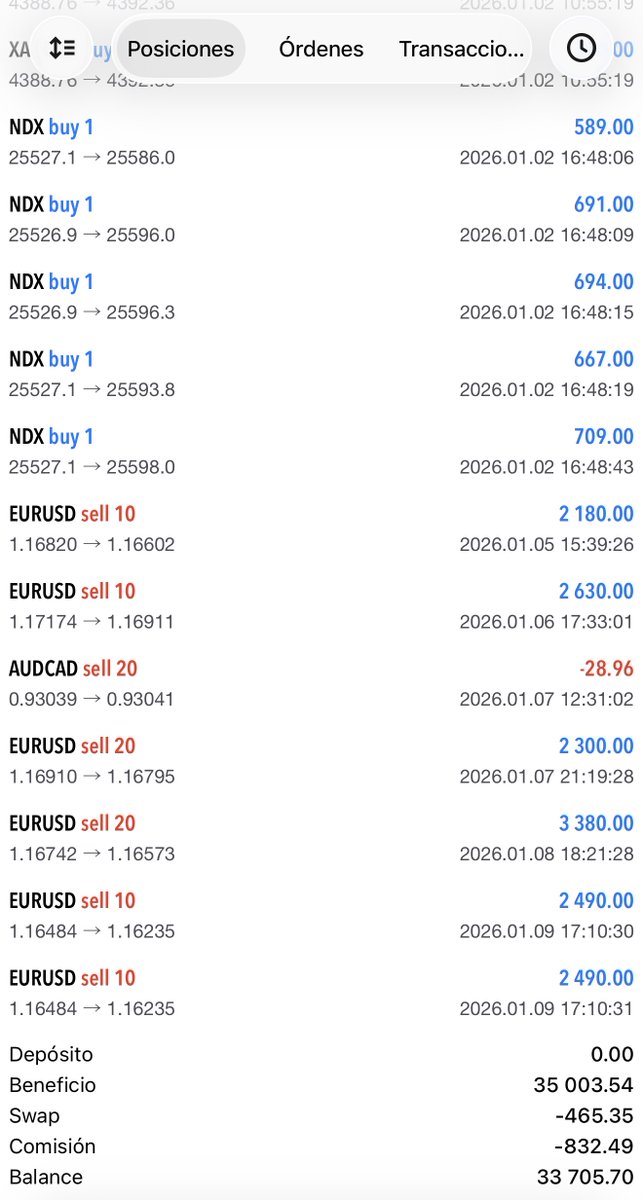Switch to the Posiciones tab
Image resolution: width=643 pixels, height=1200 pixels.
tap(181, 48)
